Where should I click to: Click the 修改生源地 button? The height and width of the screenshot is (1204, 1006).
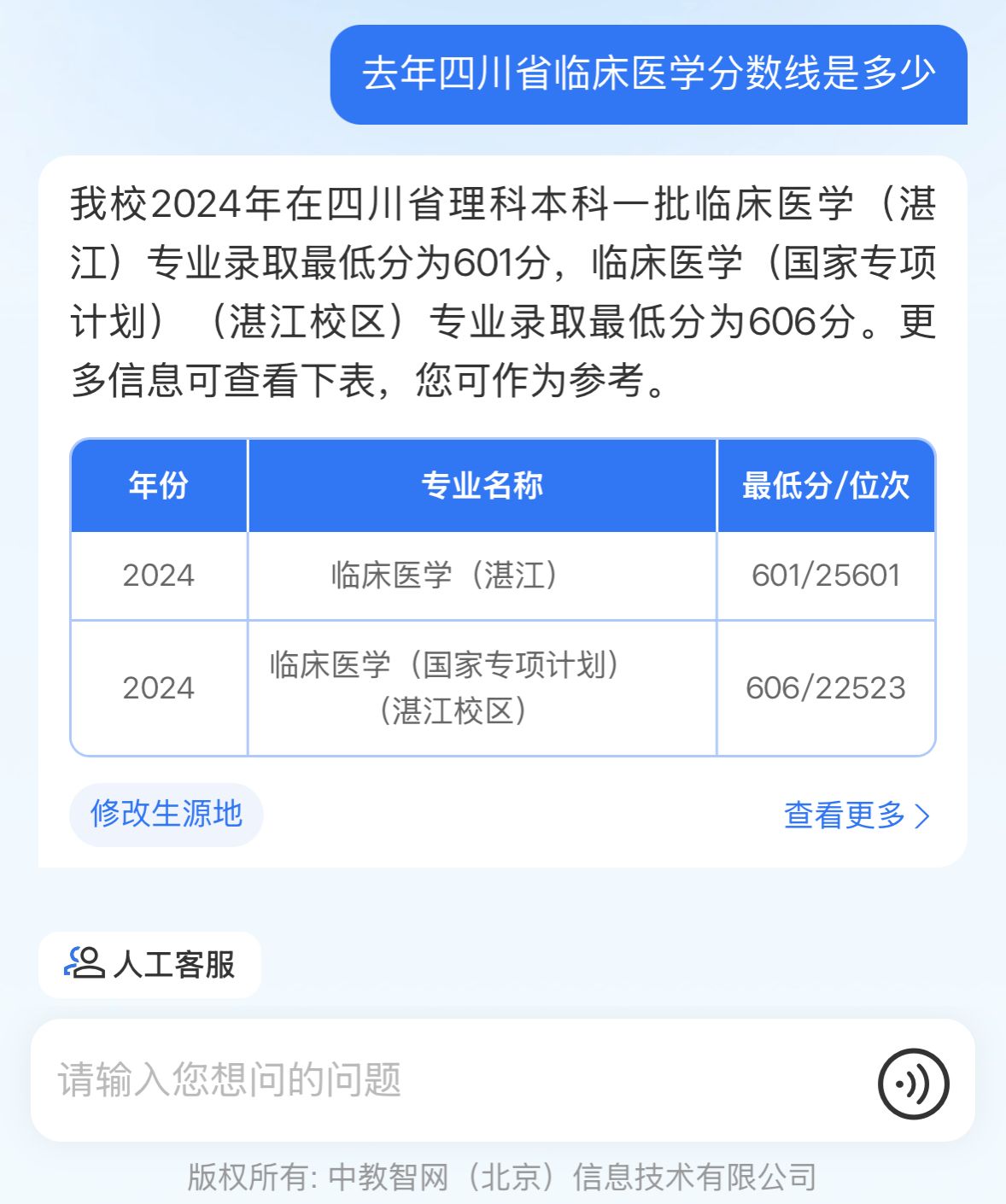point(166,815)
